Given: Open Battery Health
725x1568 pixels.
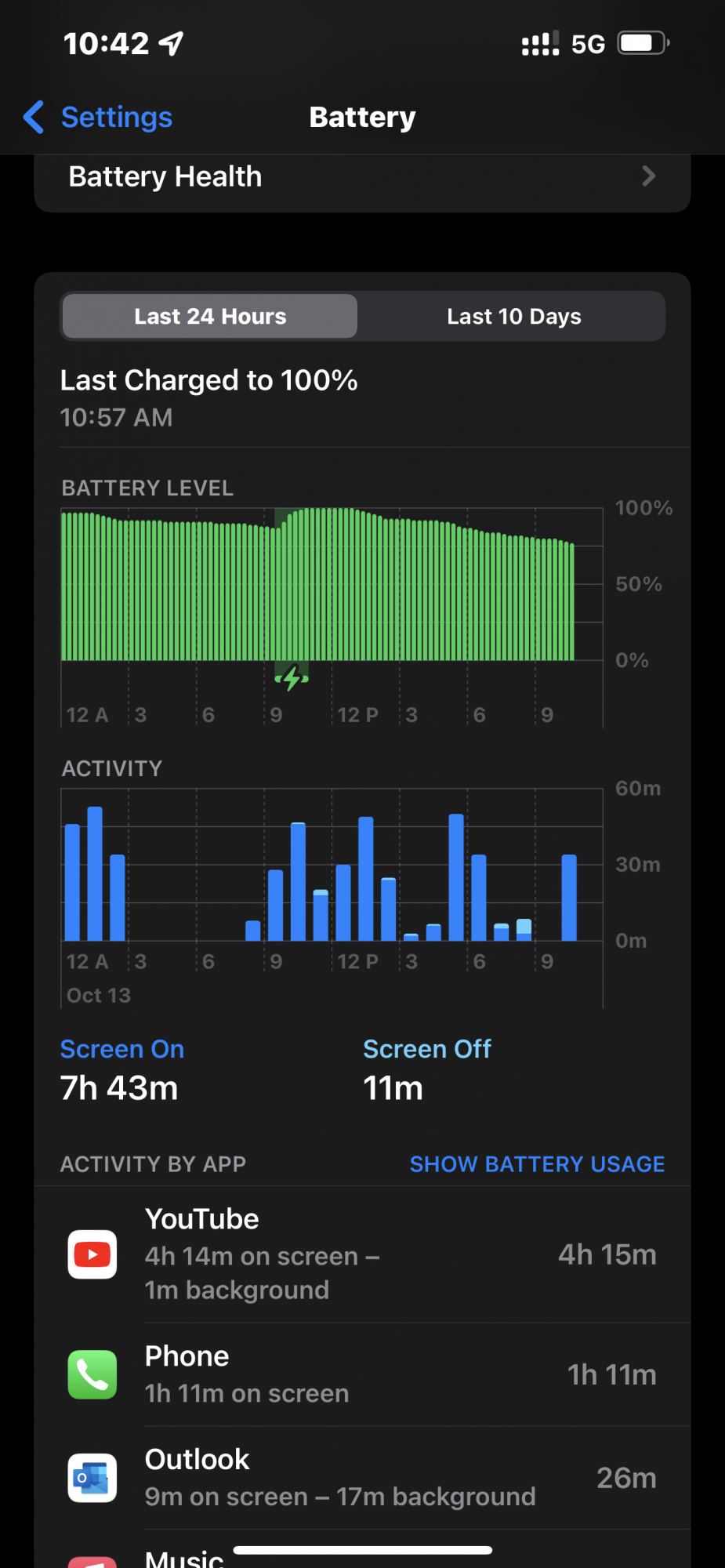Looking at the screenshot, I should 362,177.
